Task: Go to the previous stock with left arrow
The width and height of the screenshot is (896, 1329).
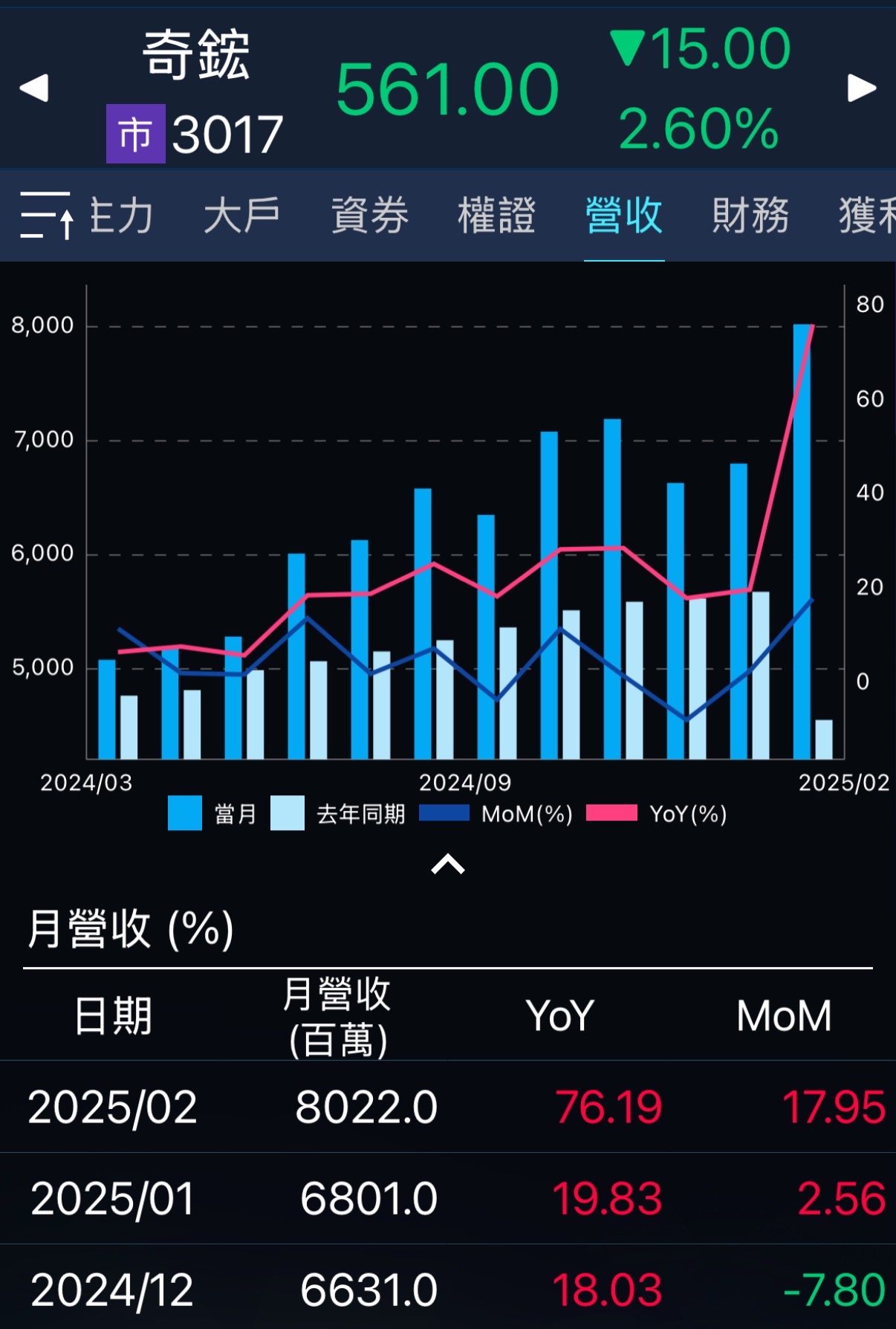Action: (x=34, y=88)
